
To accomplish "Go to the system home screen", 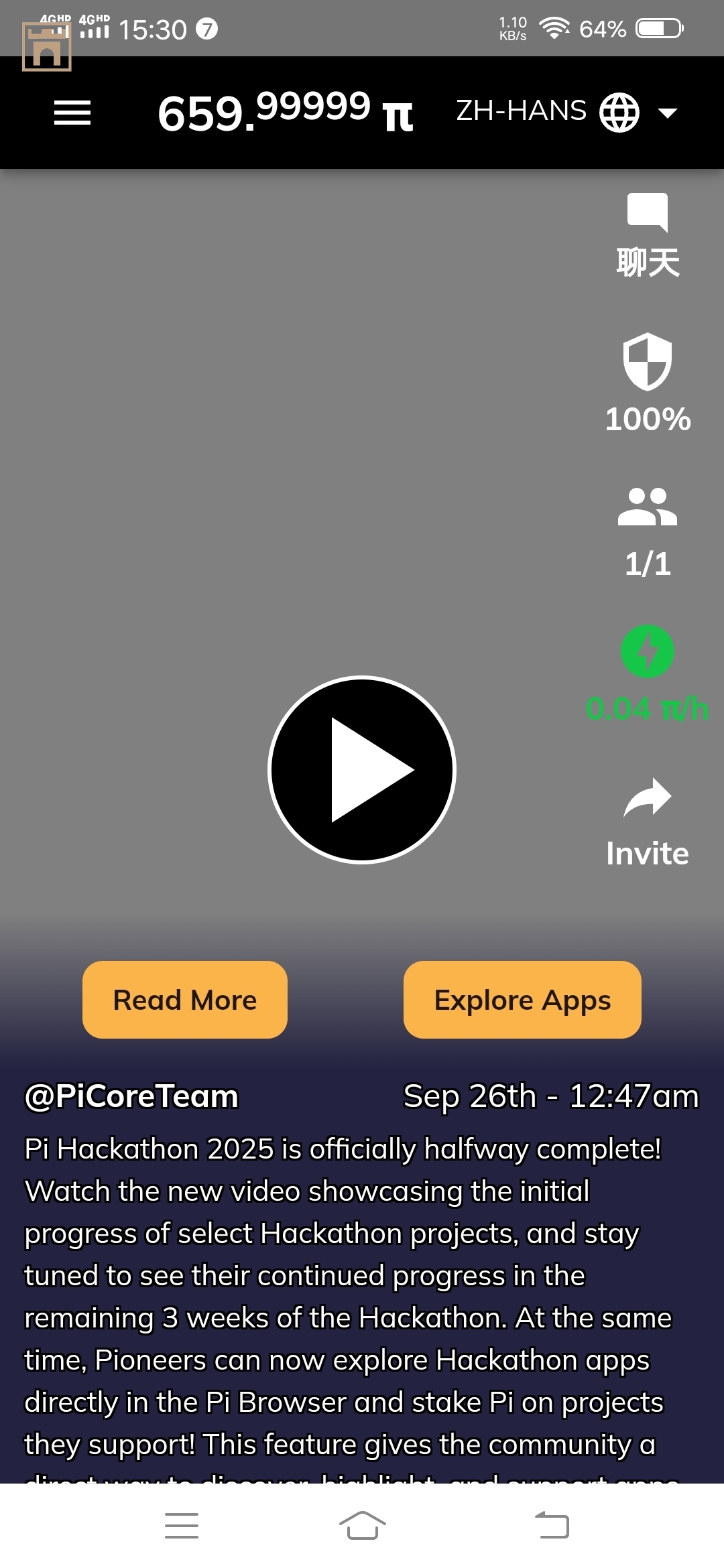I will click(362, 1526).
